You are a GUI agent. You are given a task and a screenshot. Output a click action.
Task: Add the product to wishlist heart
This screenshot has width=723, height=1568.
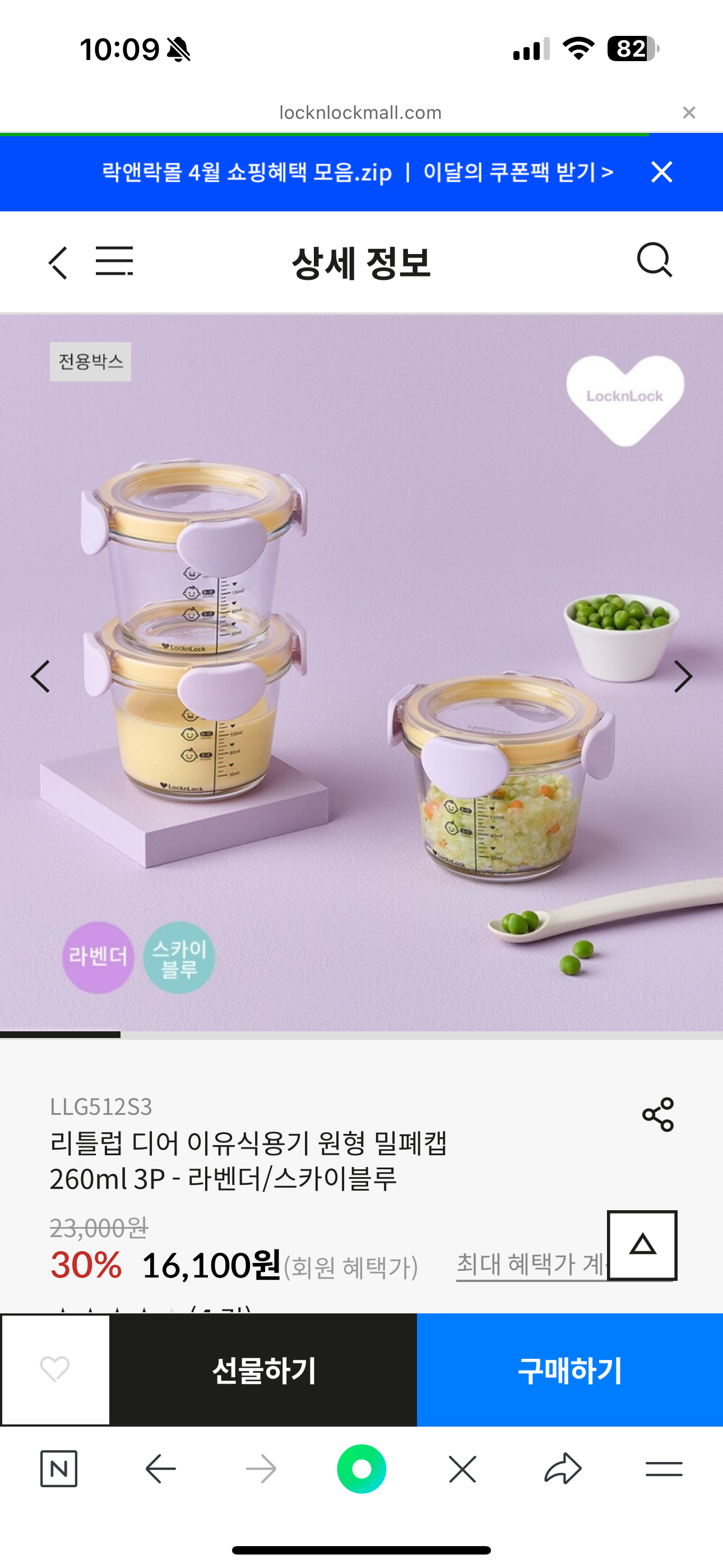pos(55,1369)
